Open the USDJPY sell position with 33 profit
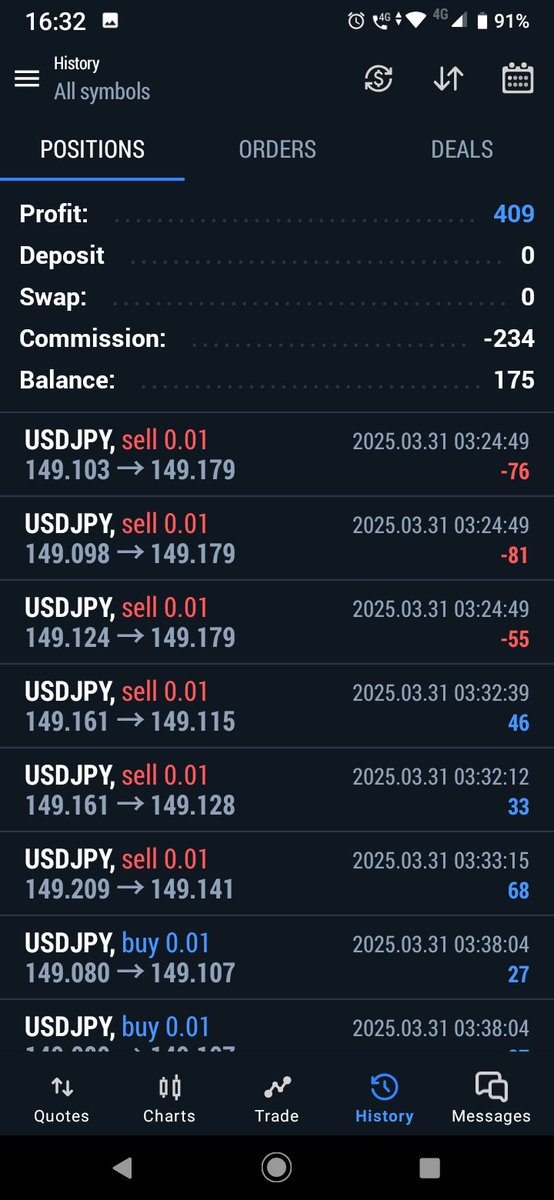Image resolution: width=554 pixels, height=1200 pixels. pos(277,790)
